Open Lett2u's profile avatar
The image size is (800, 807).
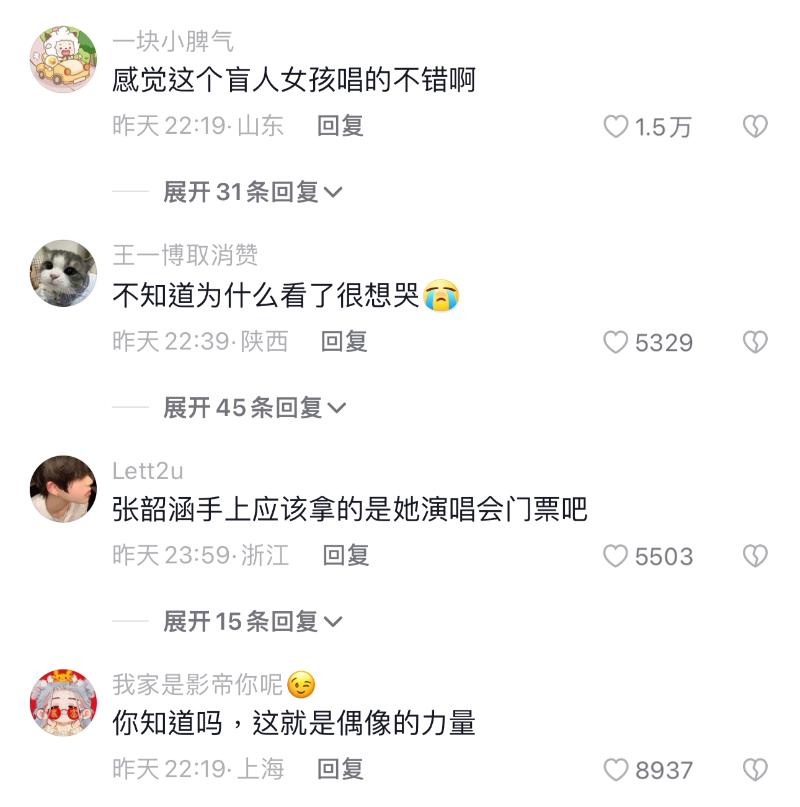pyautogui.click(x=63, y=489)
